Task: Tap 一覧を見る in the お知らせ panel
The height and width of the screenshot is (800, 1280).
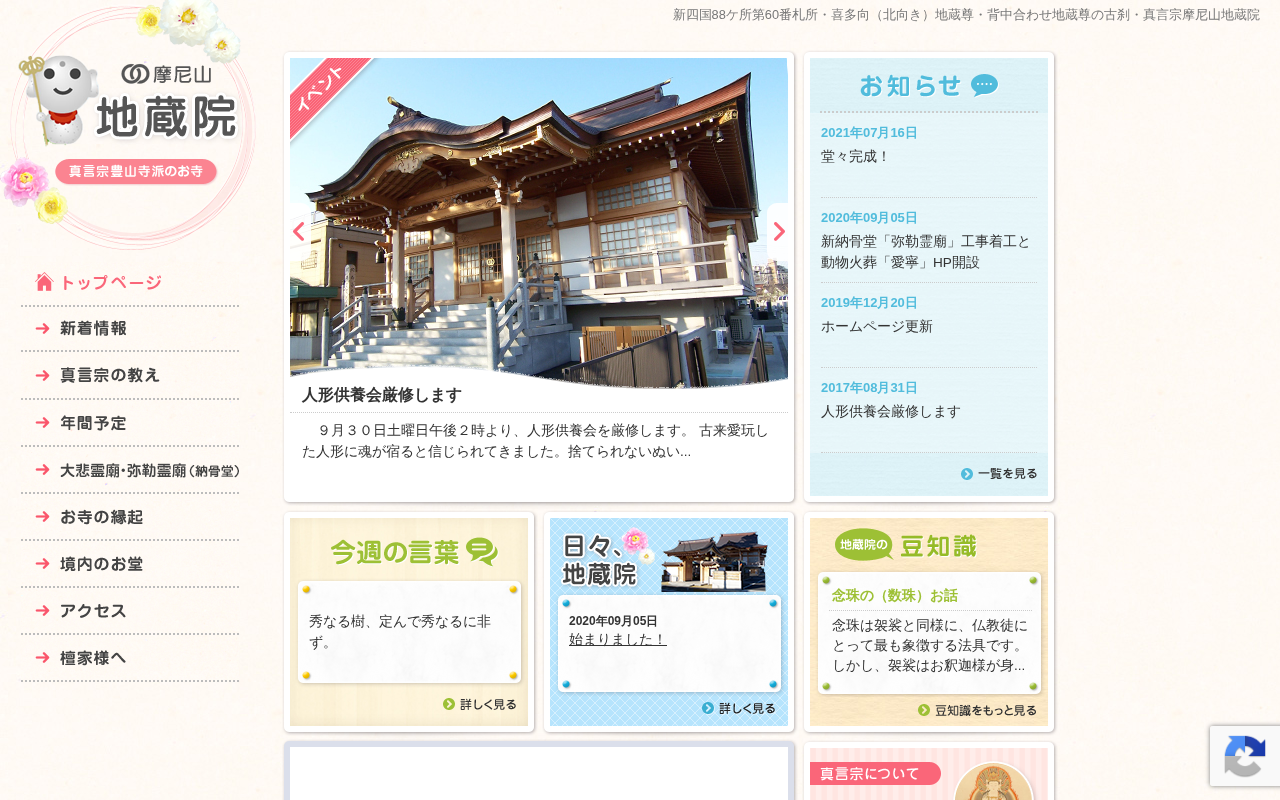Action: 999,474
